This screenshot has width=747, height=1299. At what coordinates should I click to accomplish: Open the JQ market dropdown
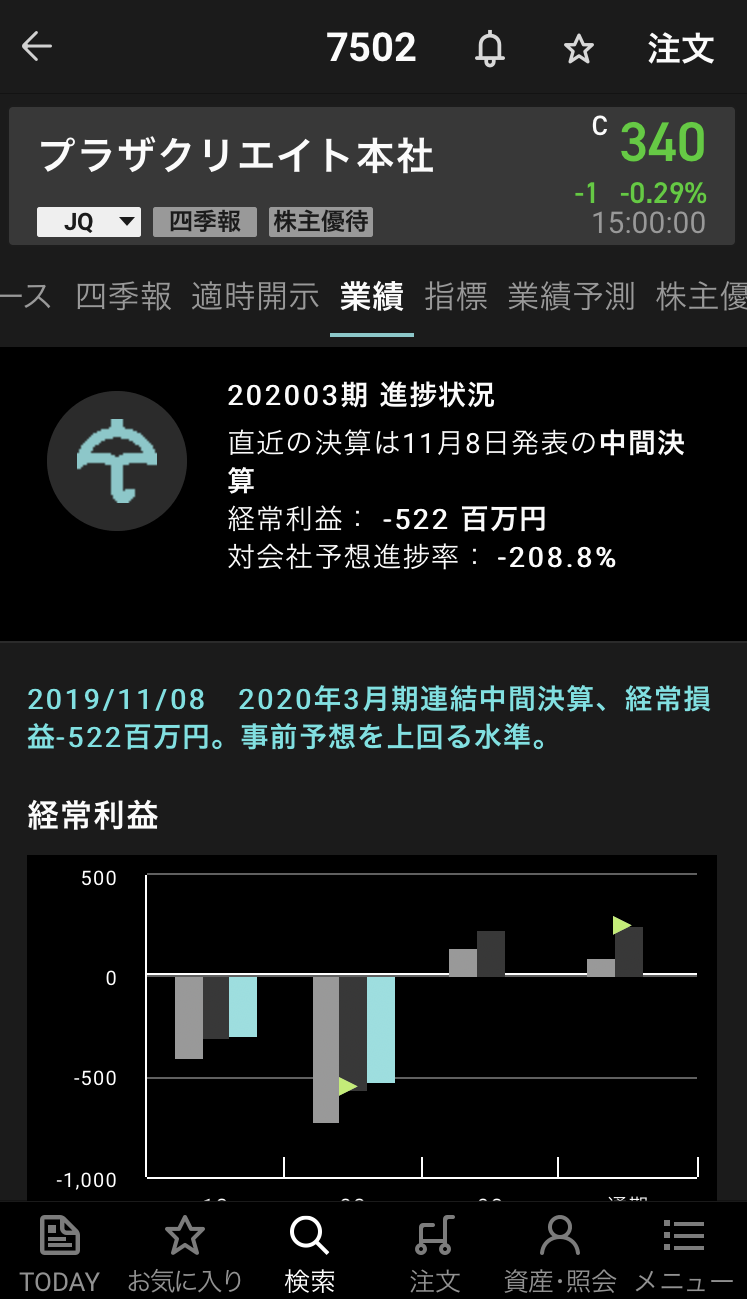click(89, 222)
